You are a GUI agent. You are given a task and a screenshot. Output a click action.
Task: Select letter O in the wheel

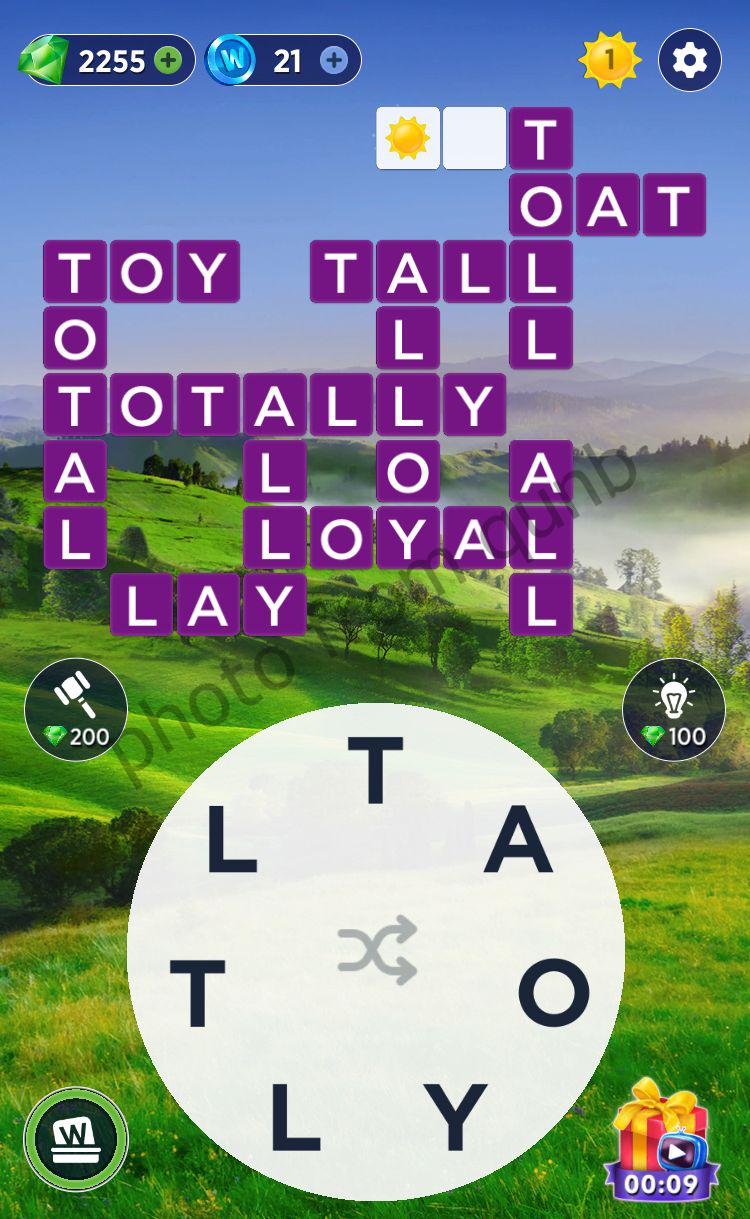(553, 993)
